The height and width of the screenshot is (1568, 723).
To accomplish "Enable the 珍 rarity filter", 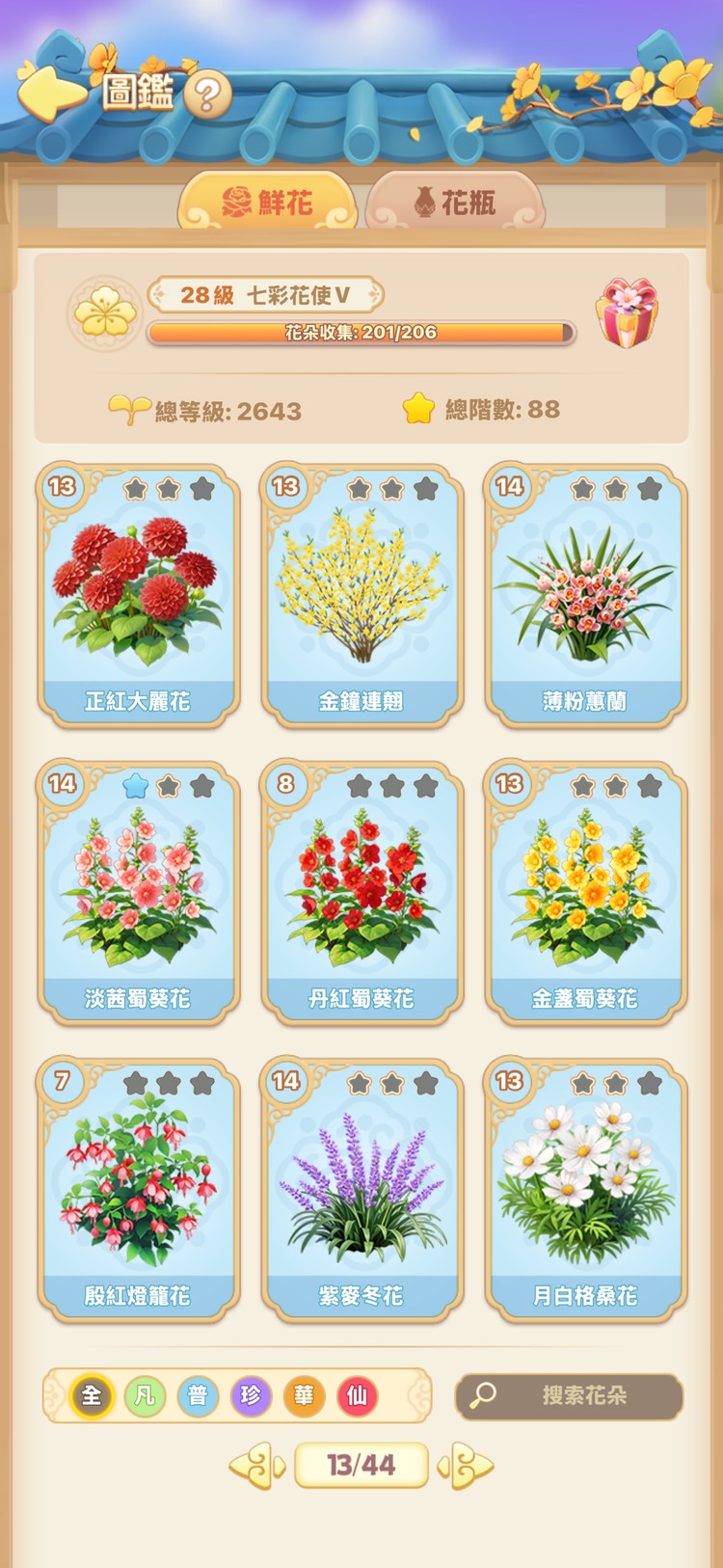I will (x=251, y=1396).
